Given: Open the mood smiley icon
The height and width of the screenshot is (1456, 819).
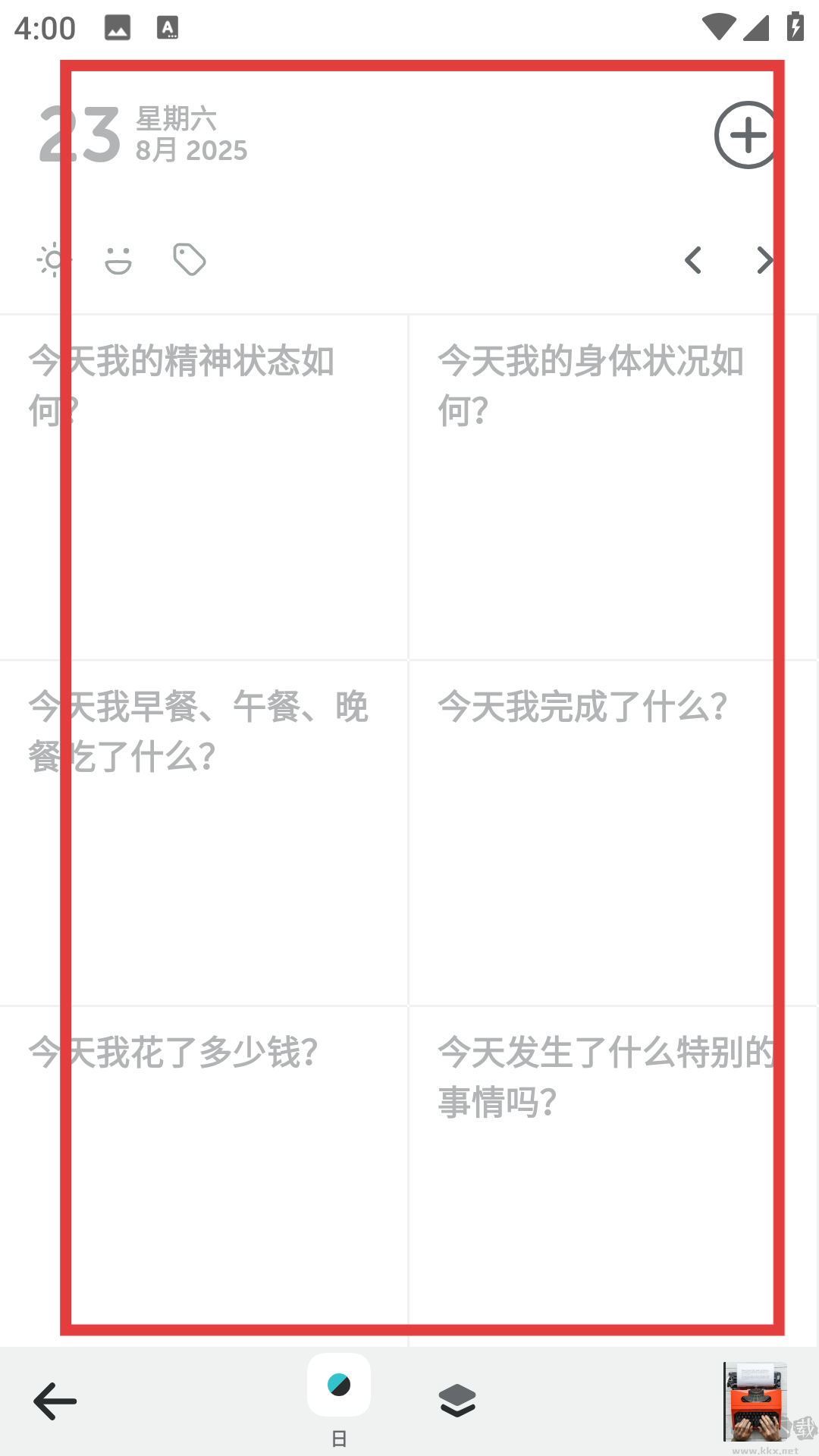Looking at the screenshot, I should pos(118,259).
